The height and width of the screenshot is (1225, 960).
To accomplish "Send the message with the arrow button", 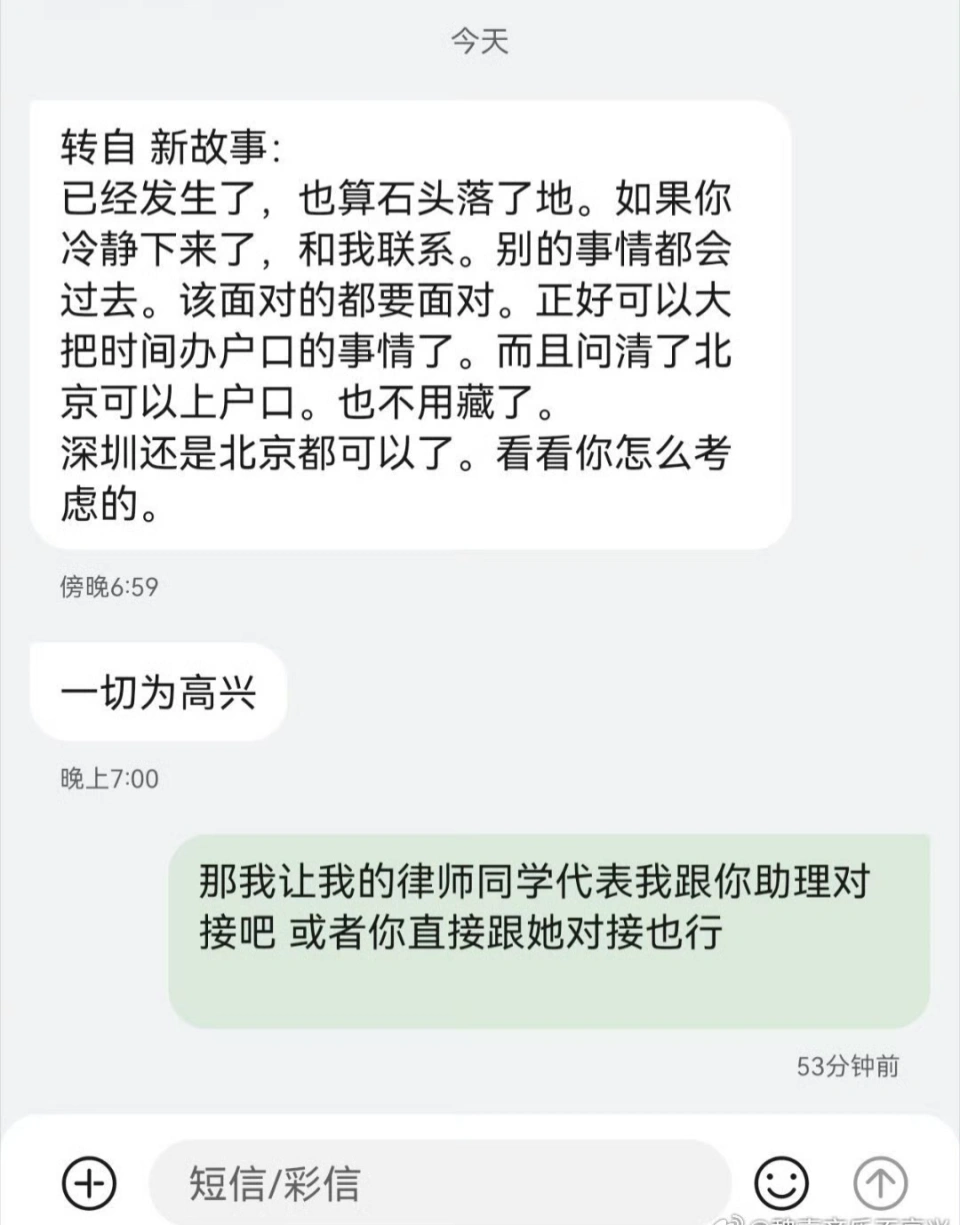I will coord(880,1184).
